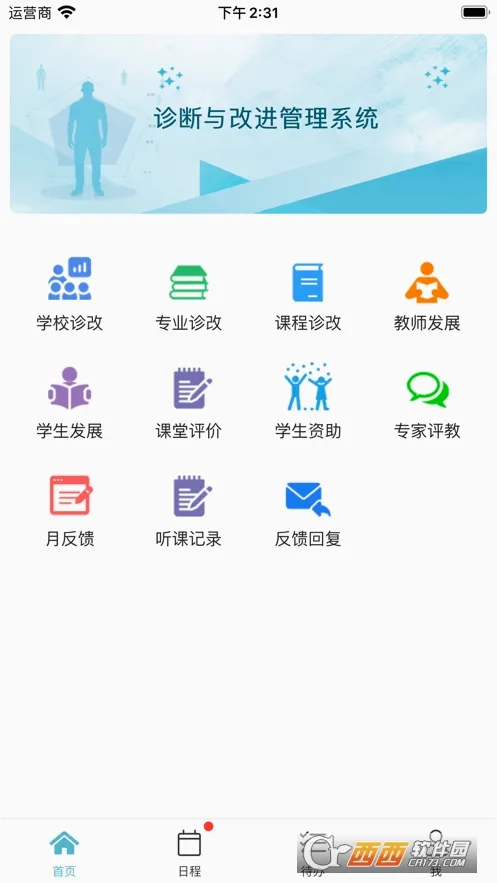Image resolution: width=497 pixels, height=883 pixels.
Task: Switch to the 待办 tab
Action: tap(313, 853)
